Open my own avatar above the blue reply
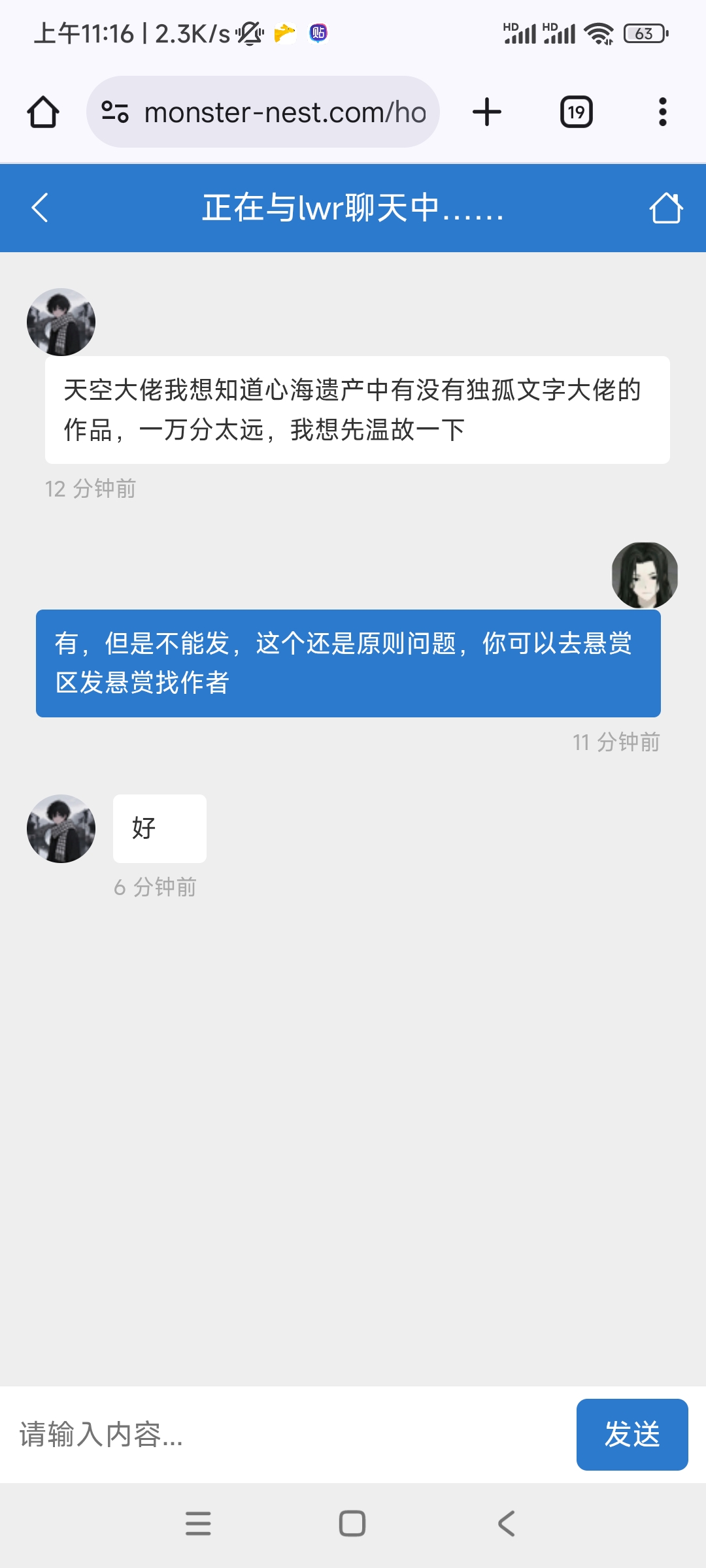This screenshot has width=706, height=1568. coord(645,575)
